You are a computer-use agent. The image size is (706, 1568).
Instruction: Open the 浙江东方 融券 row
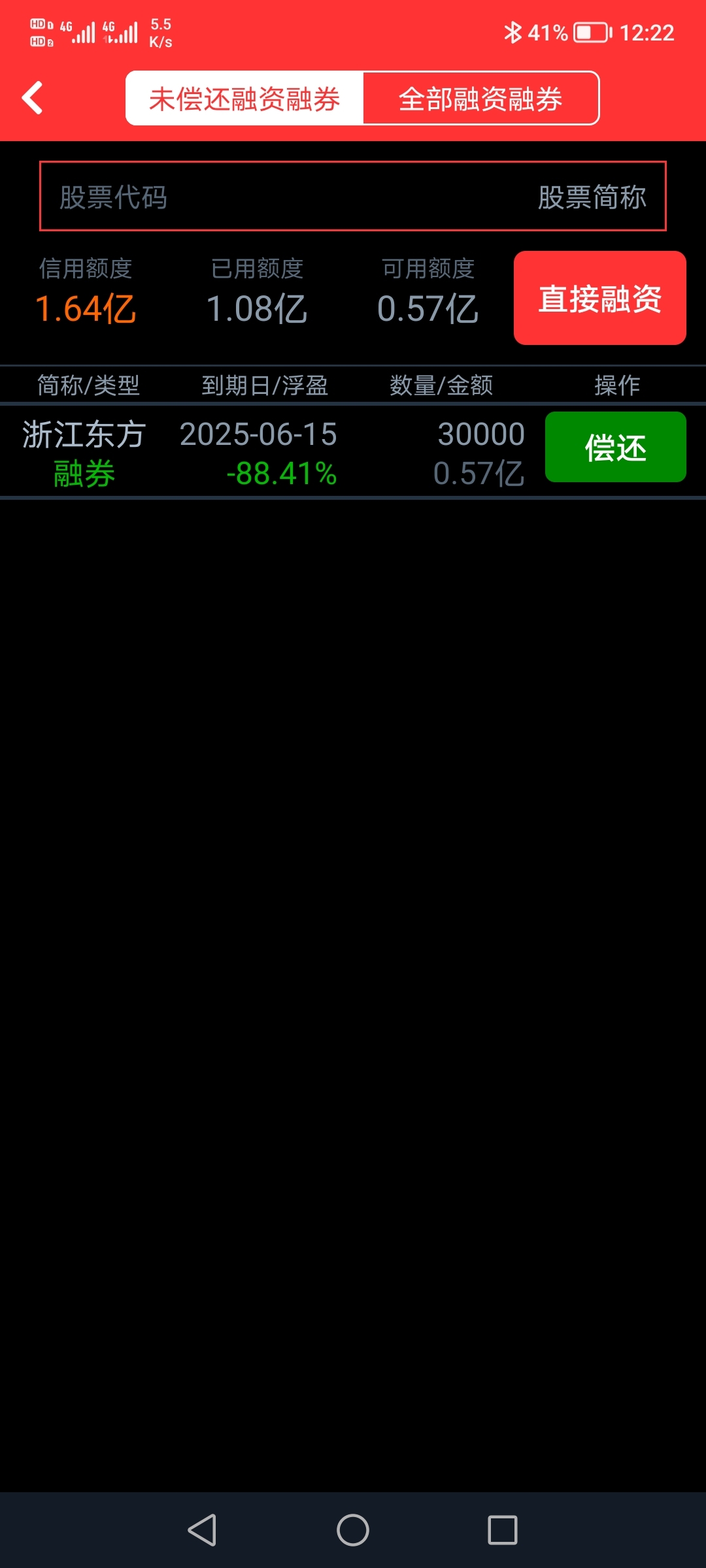261,452
